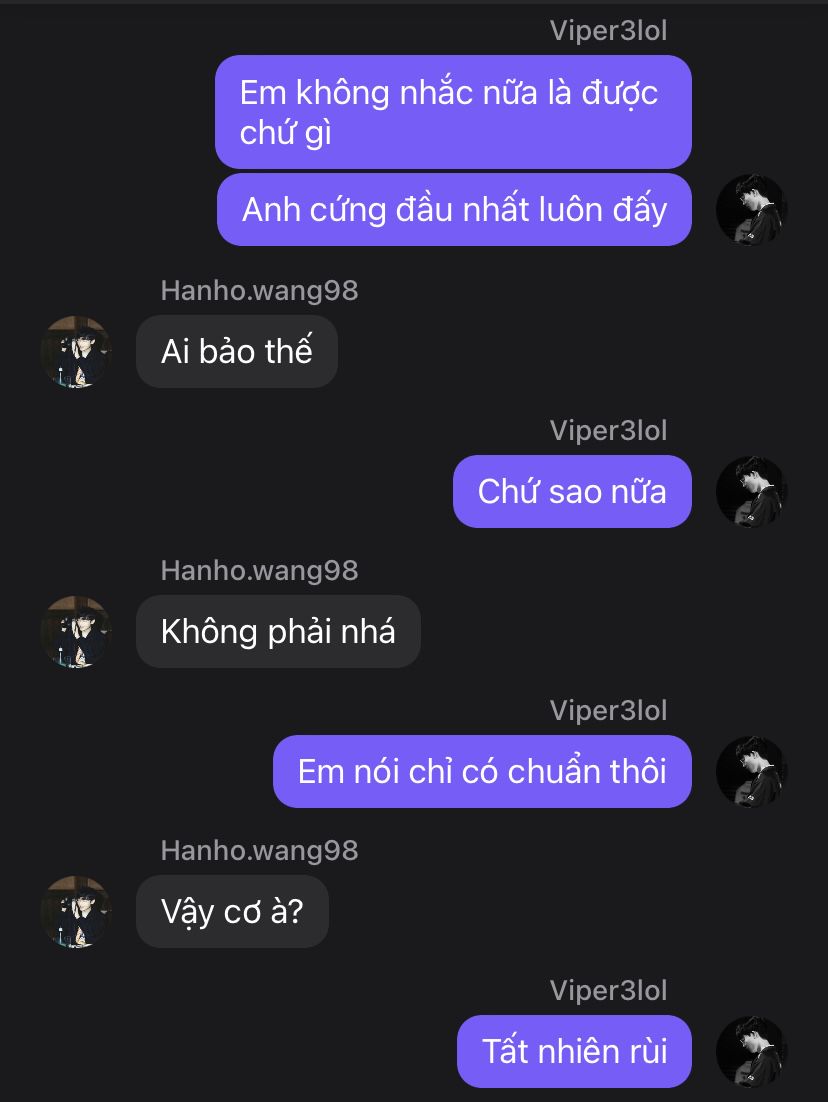Viewport: 828px width, 1102px height.
Task: Tap Viper3lol's avatar next to "Chứ sao nữa"
Action: tap(752, 491)
